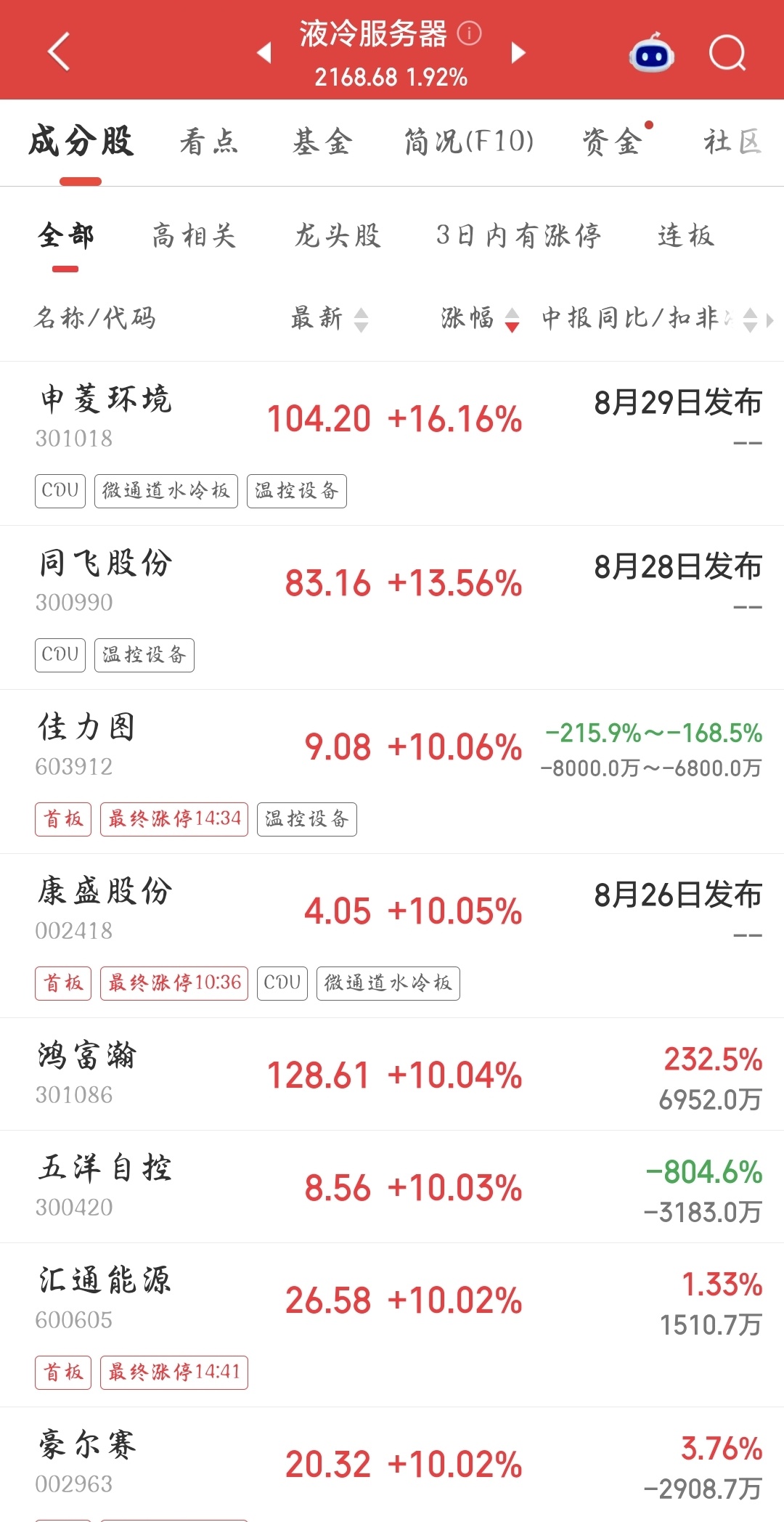
Task: Select the 连板 filter
Action: coord(686,236)
